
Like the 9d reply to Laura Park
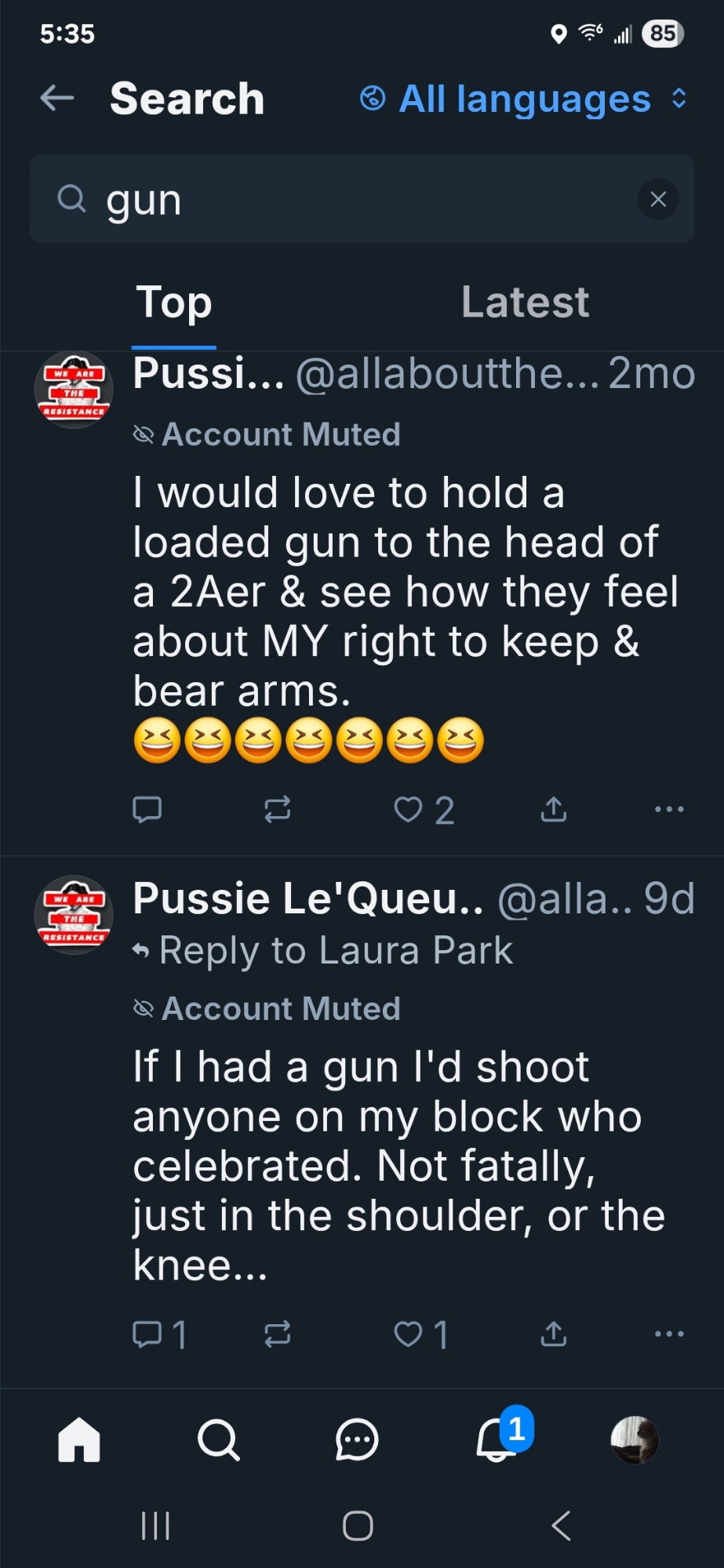pos(409,1334)
